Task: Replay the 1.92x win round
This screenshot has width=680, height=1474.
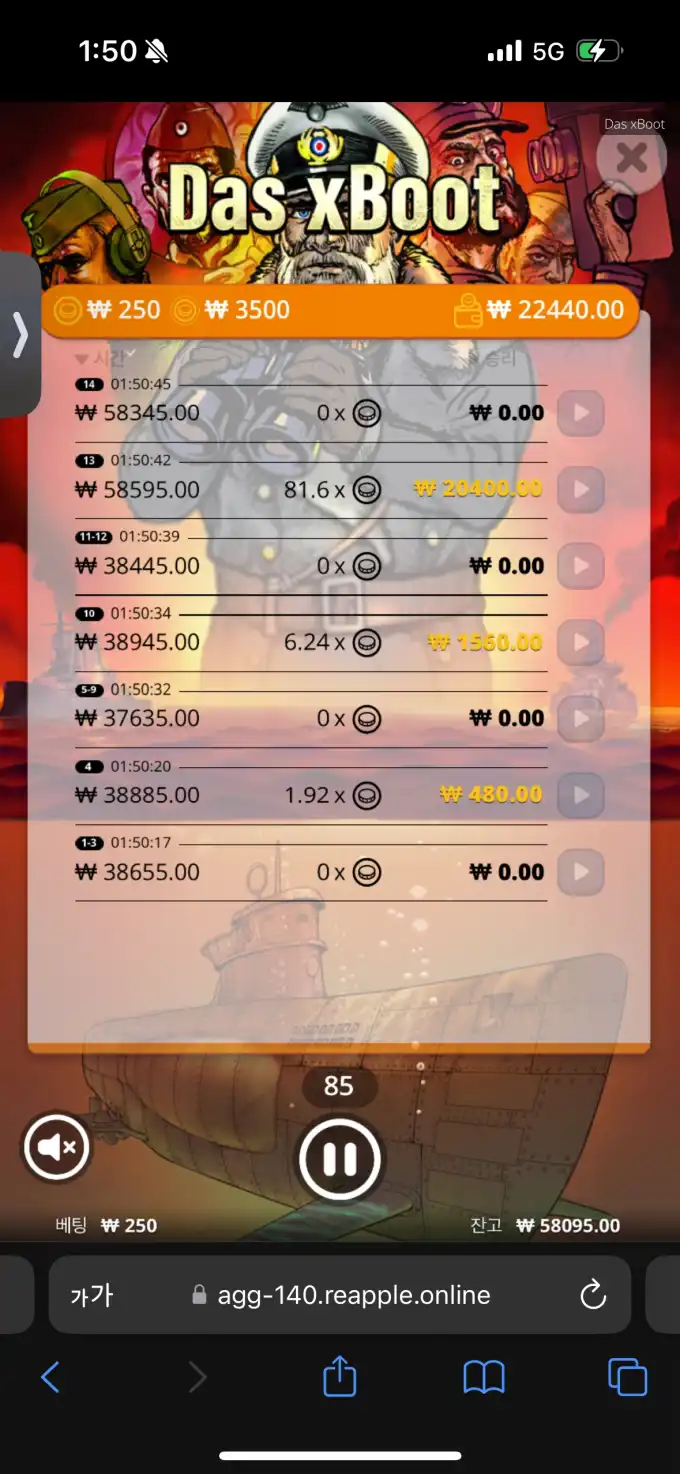Action: tap(580, 795)
